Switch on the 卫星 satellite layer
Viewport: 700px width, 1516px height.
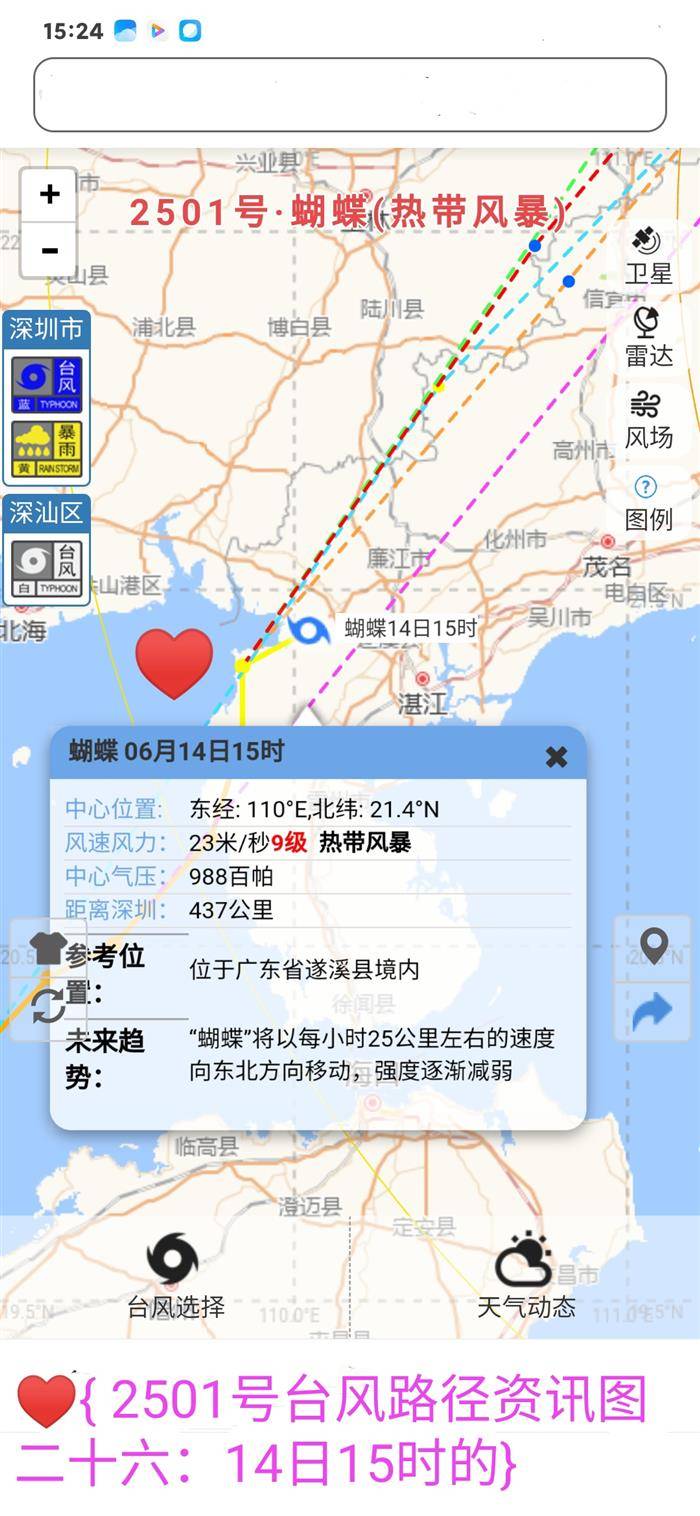click(648, 254)
